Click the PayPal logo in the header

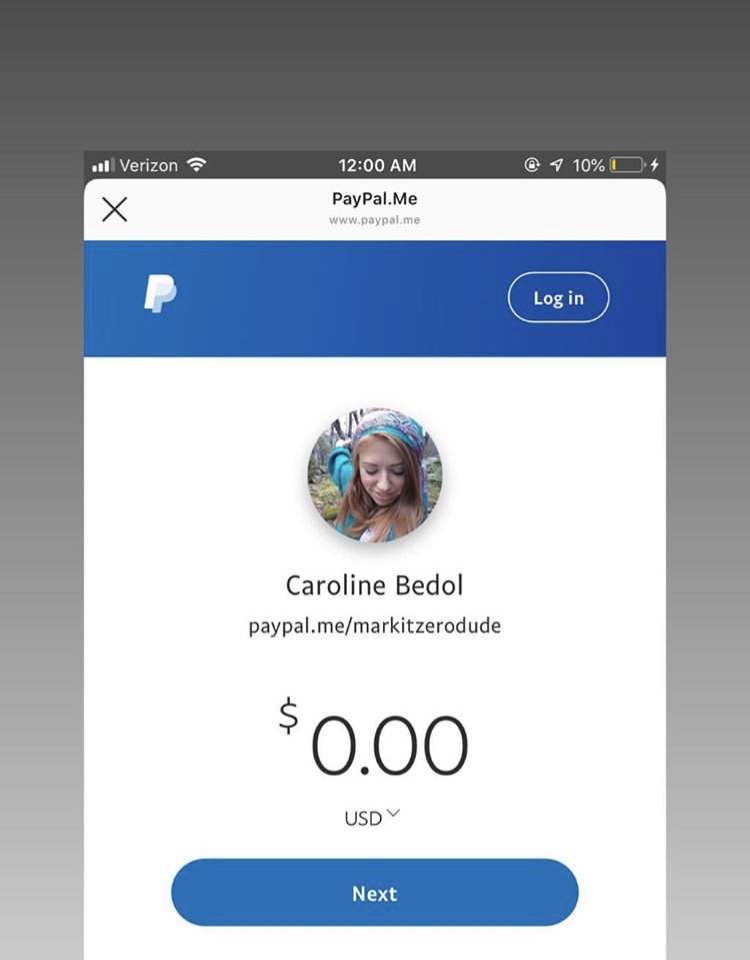(x=160, y=294)
